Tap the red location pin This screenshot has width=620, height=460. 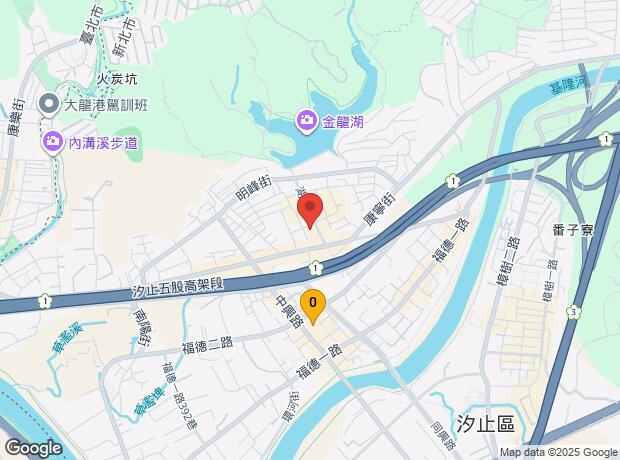click(310, 210)
